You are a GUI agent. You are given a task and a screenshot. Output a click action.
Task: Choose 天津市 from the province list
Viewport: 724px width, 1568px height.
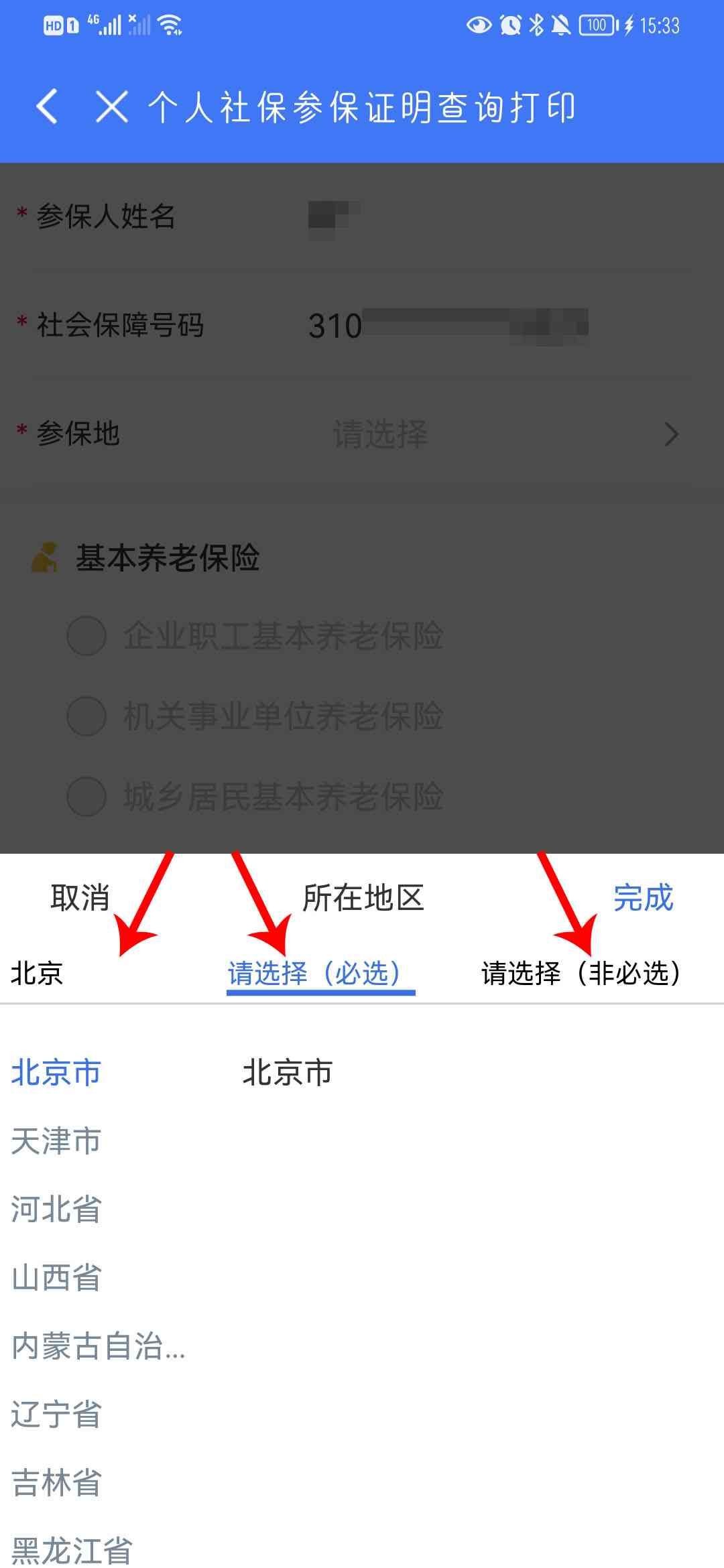[56, 1140]
